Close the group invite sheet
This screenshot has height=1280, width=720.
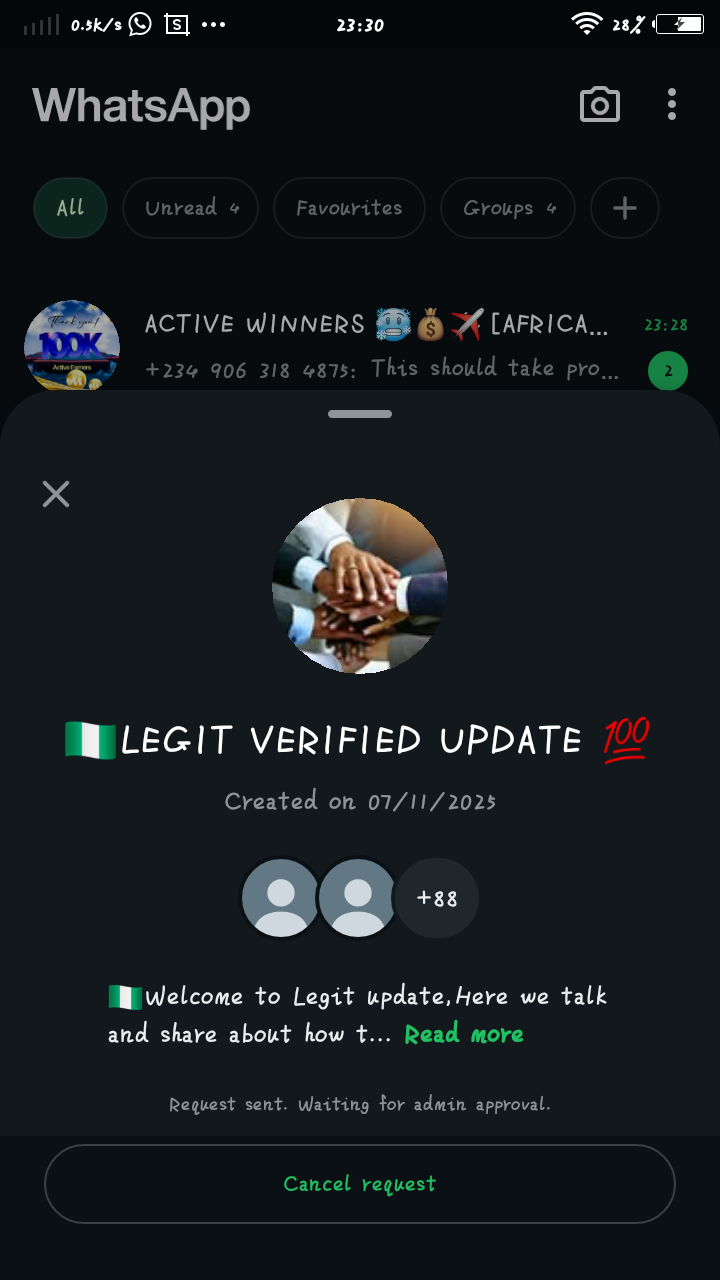[x=56, y=493]
